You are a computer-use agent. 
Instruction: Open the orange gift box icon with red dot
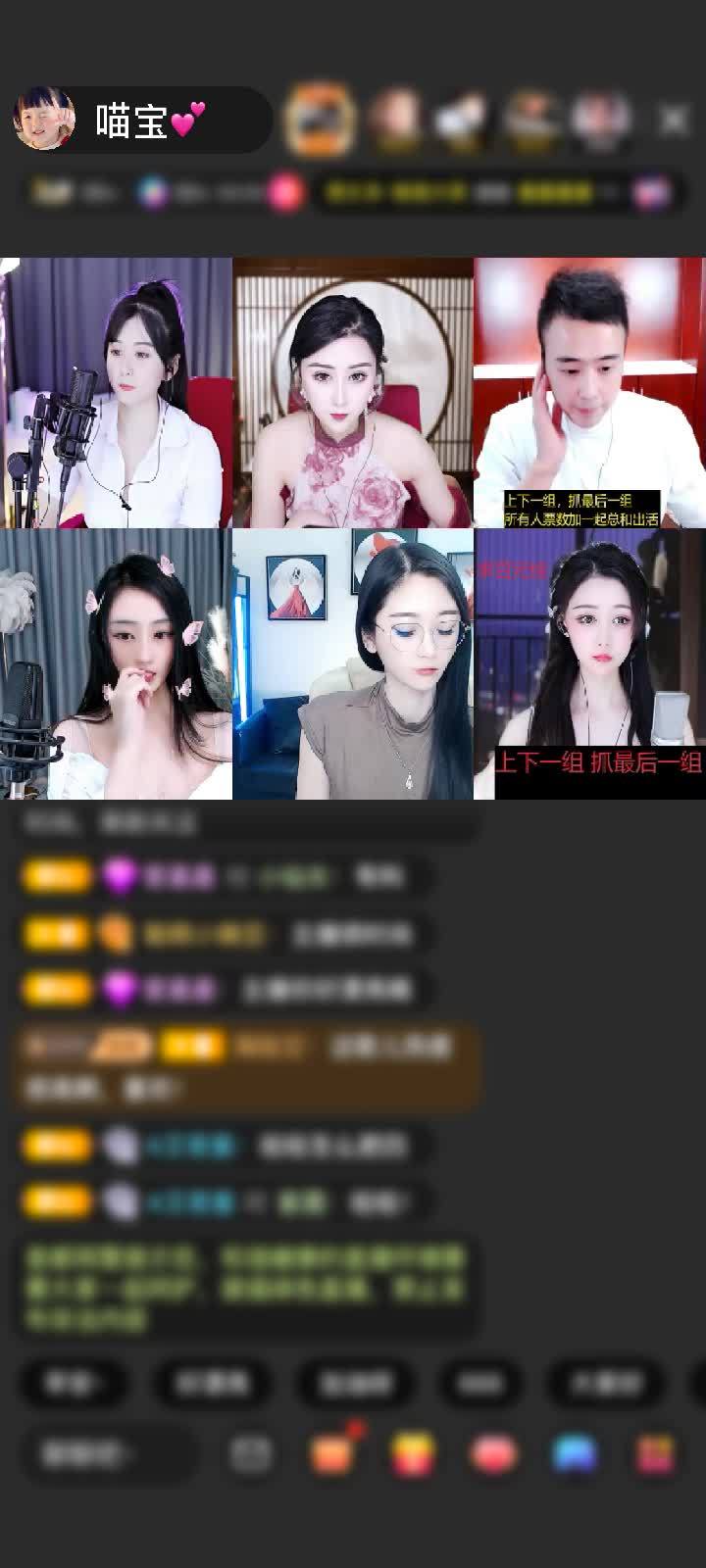pyautogui.click(x=333, y=1454)
